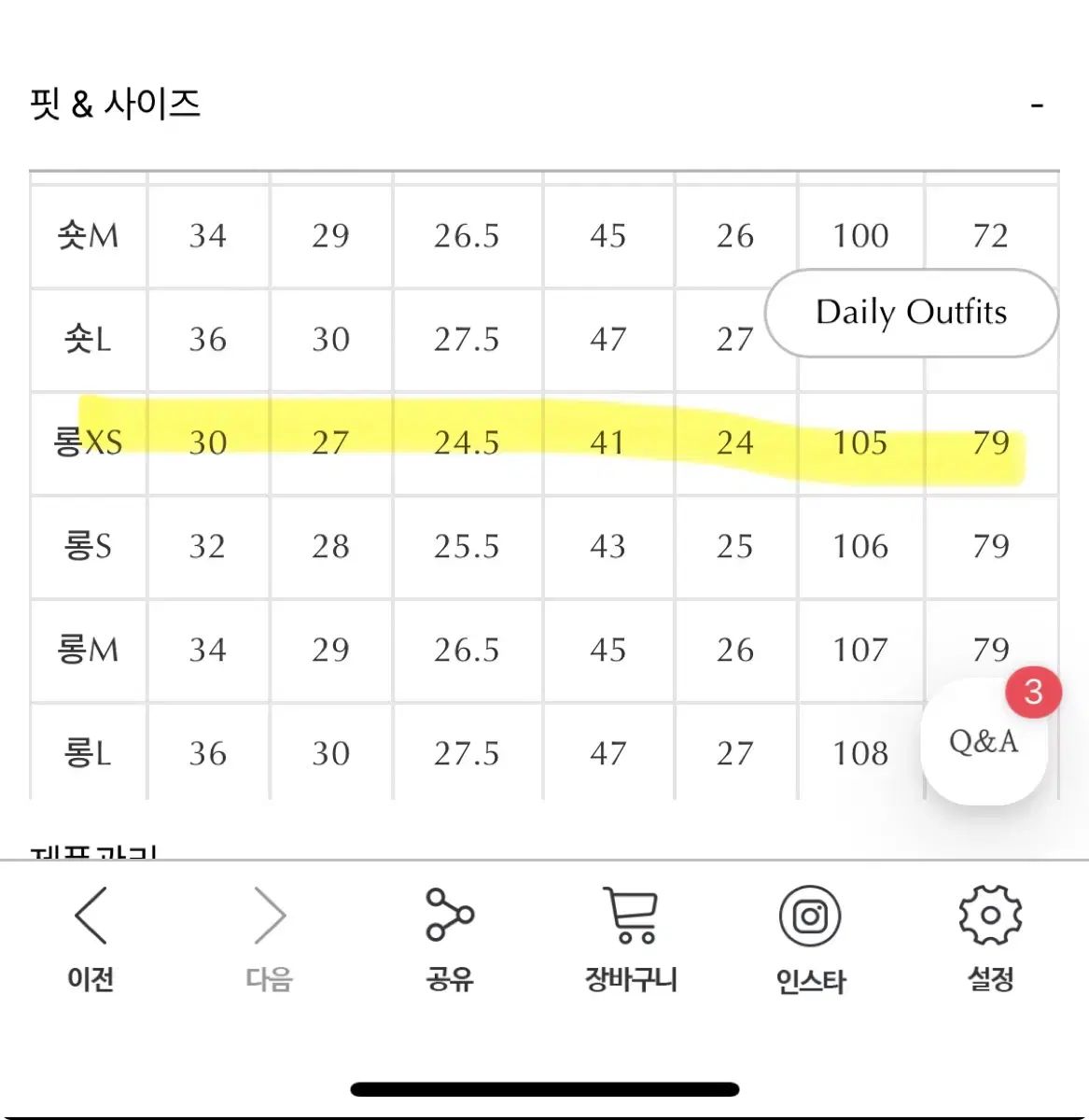Screen dimensions: 1089x1120
Task: Open the Q&A floating button
Action: (983, 742)
